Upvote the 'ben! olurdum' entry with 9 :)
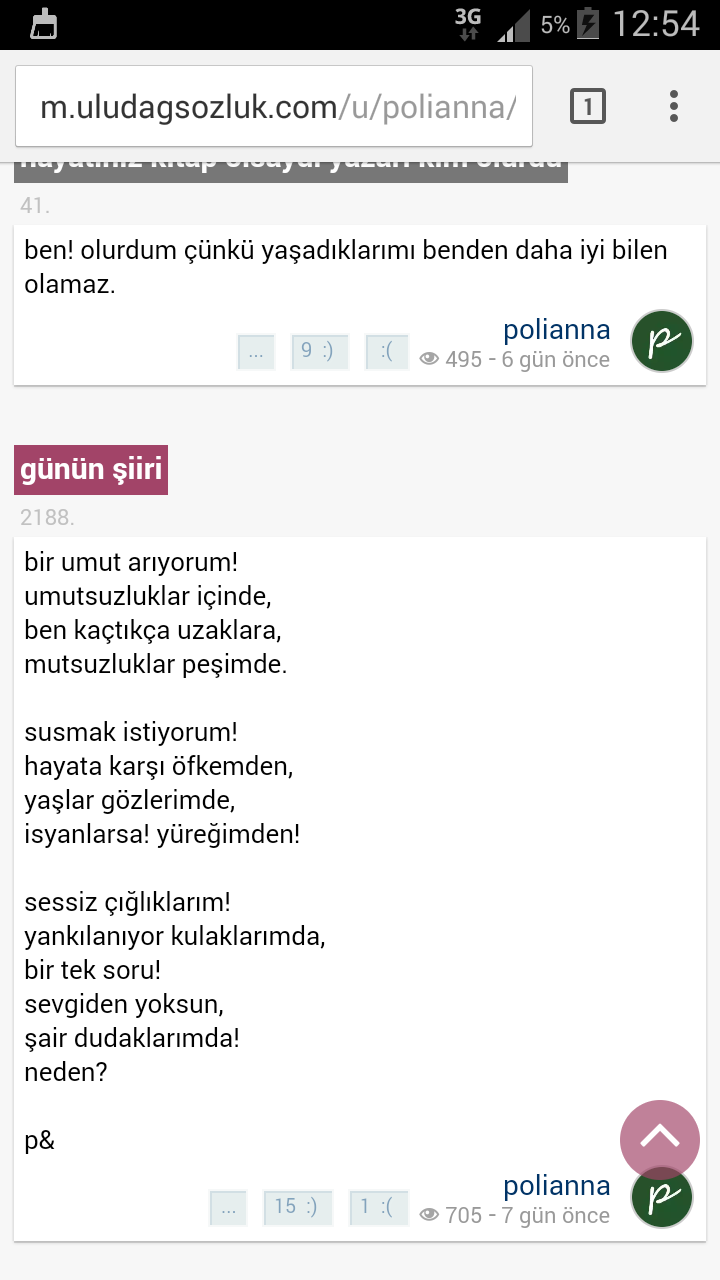 [x=319, y=352]
